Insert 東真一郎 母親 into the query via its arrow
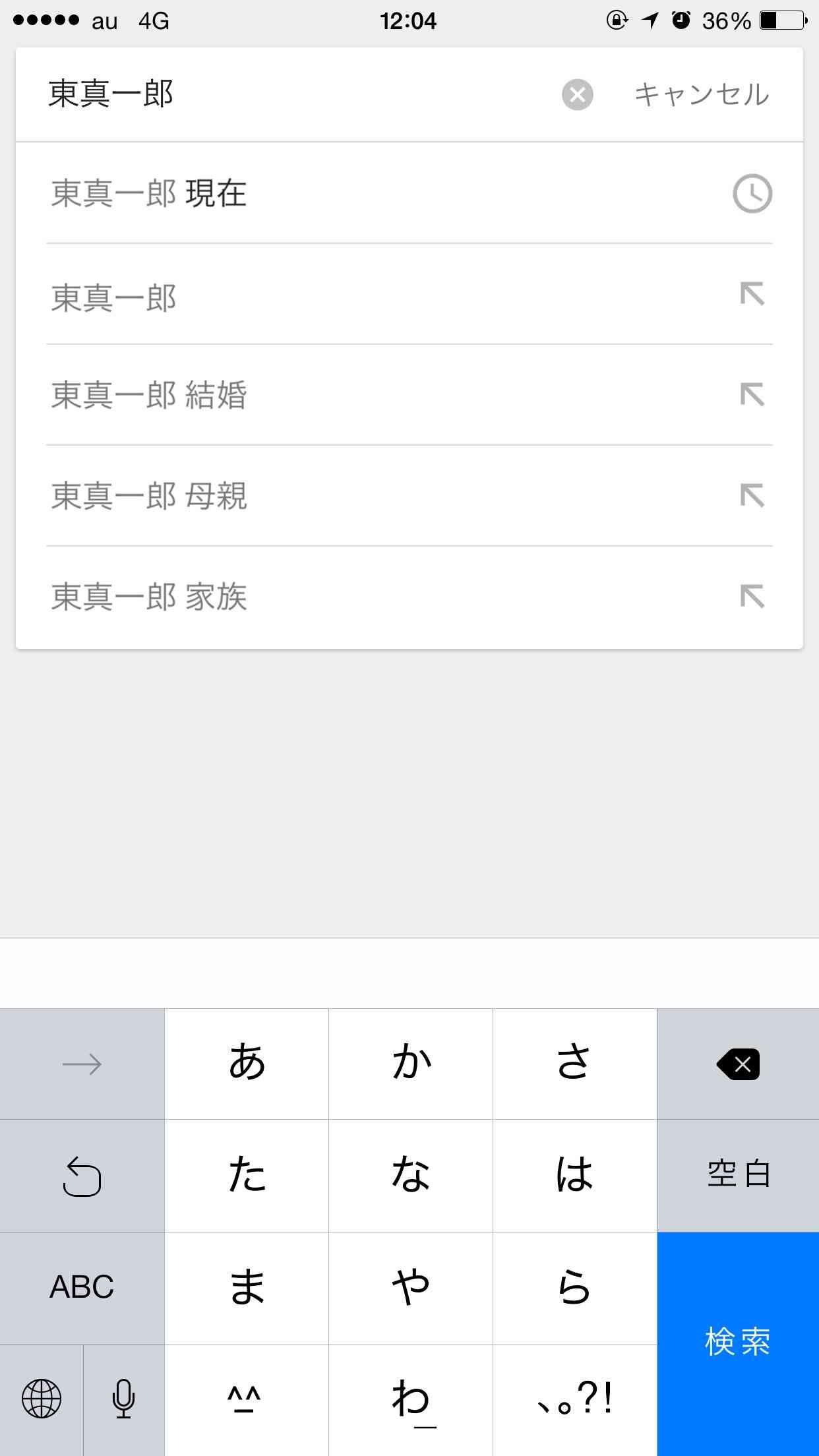The height and width of the screenshot is (1456, 819). 752,496
